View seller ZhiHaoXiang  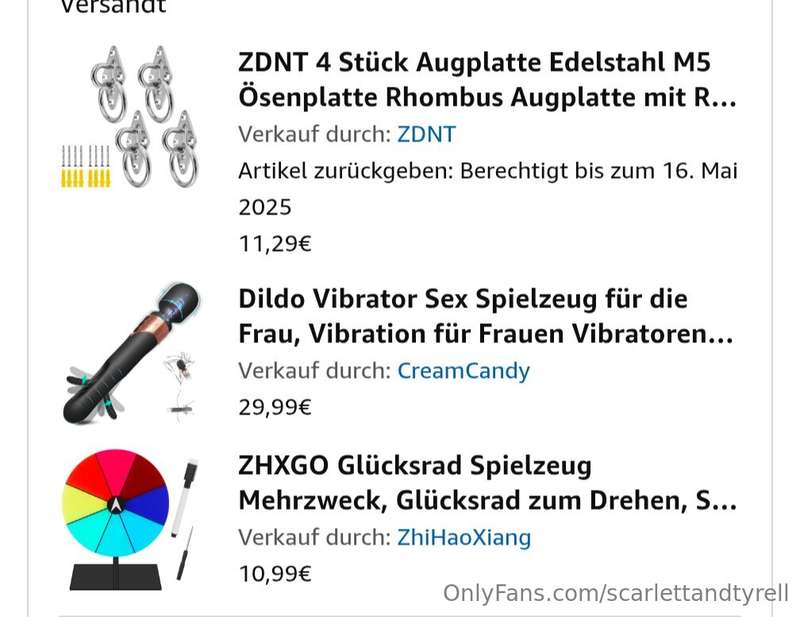[464, 538]
